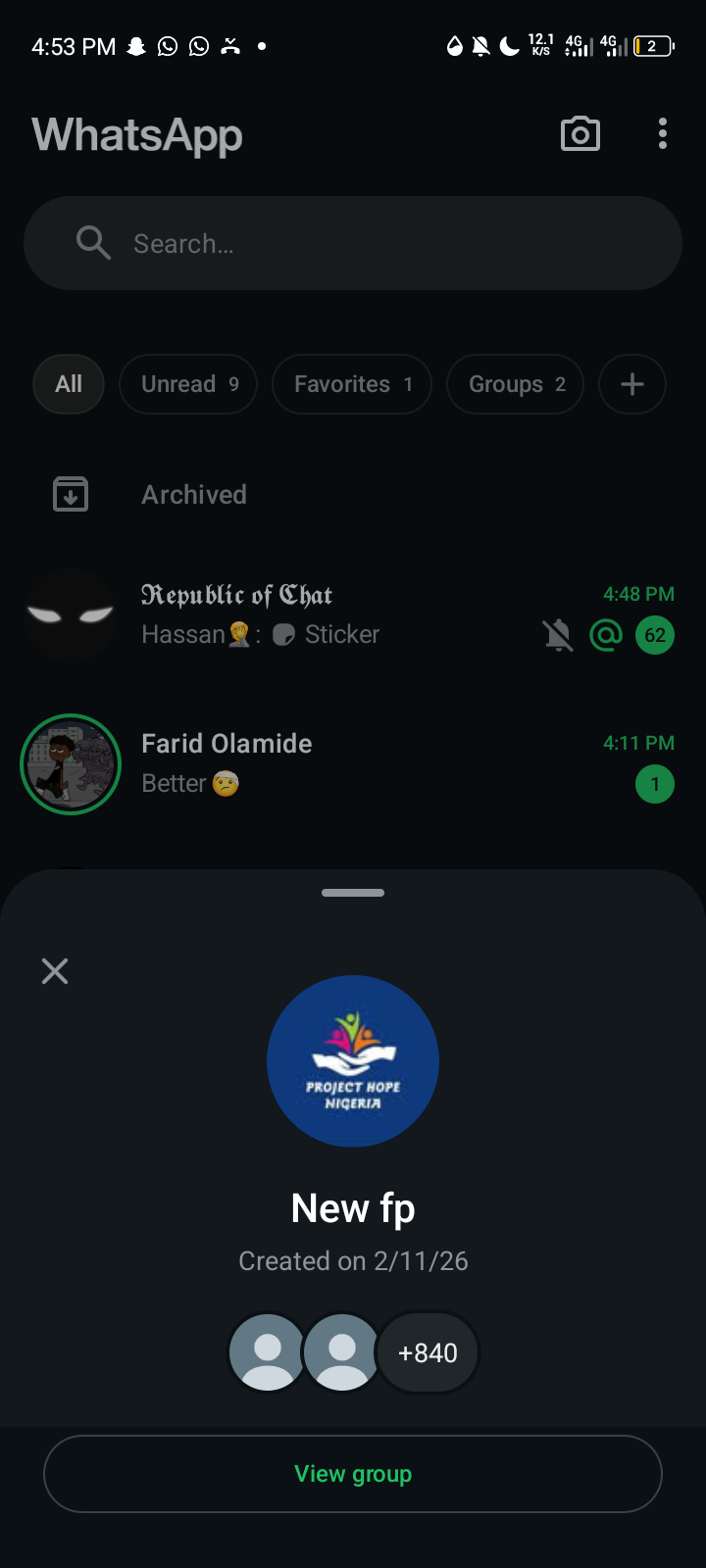The height and width of the screenshot is (1568, 706).
Task: Select the All filter chip
Action: (x=69, y=384)
